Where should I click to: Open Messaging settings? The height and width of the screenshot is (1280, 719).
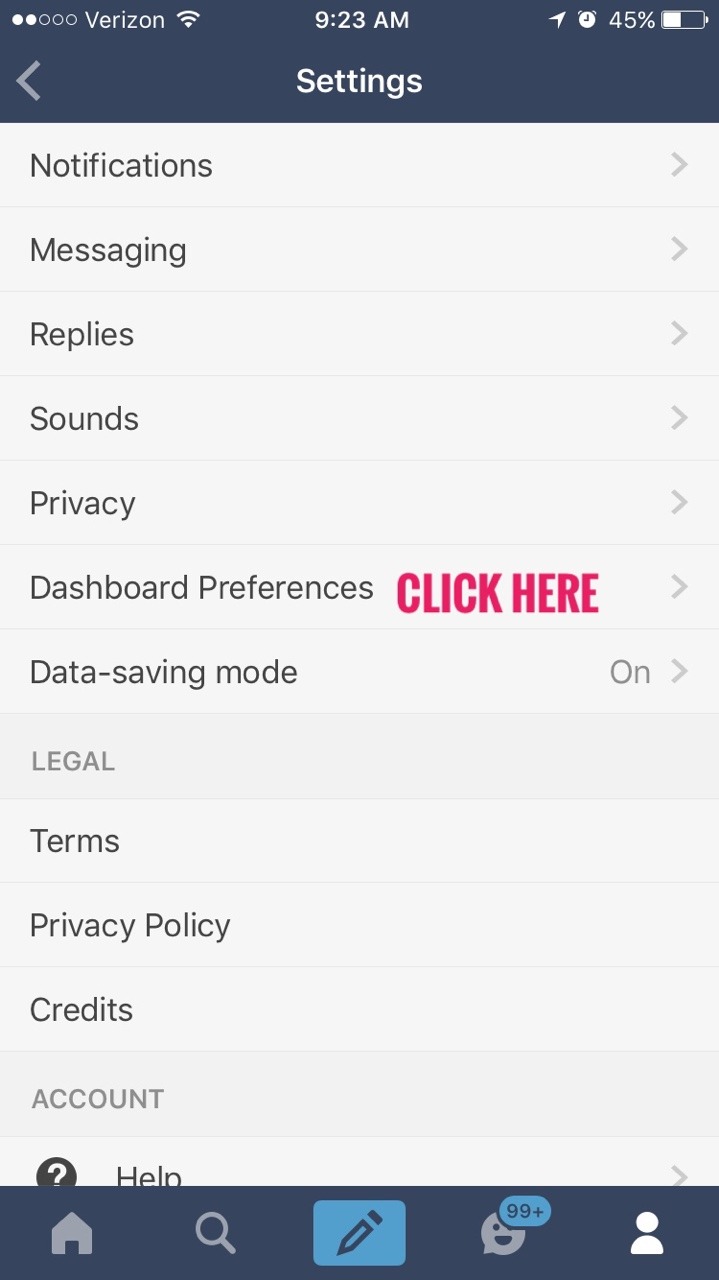point(359,249)
